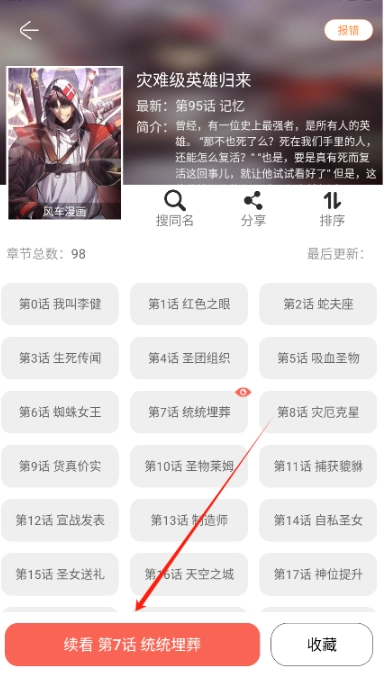Open chapter 第17话 神位提升
The height and width of the screenshot is (678, 392).
(318, 574)
